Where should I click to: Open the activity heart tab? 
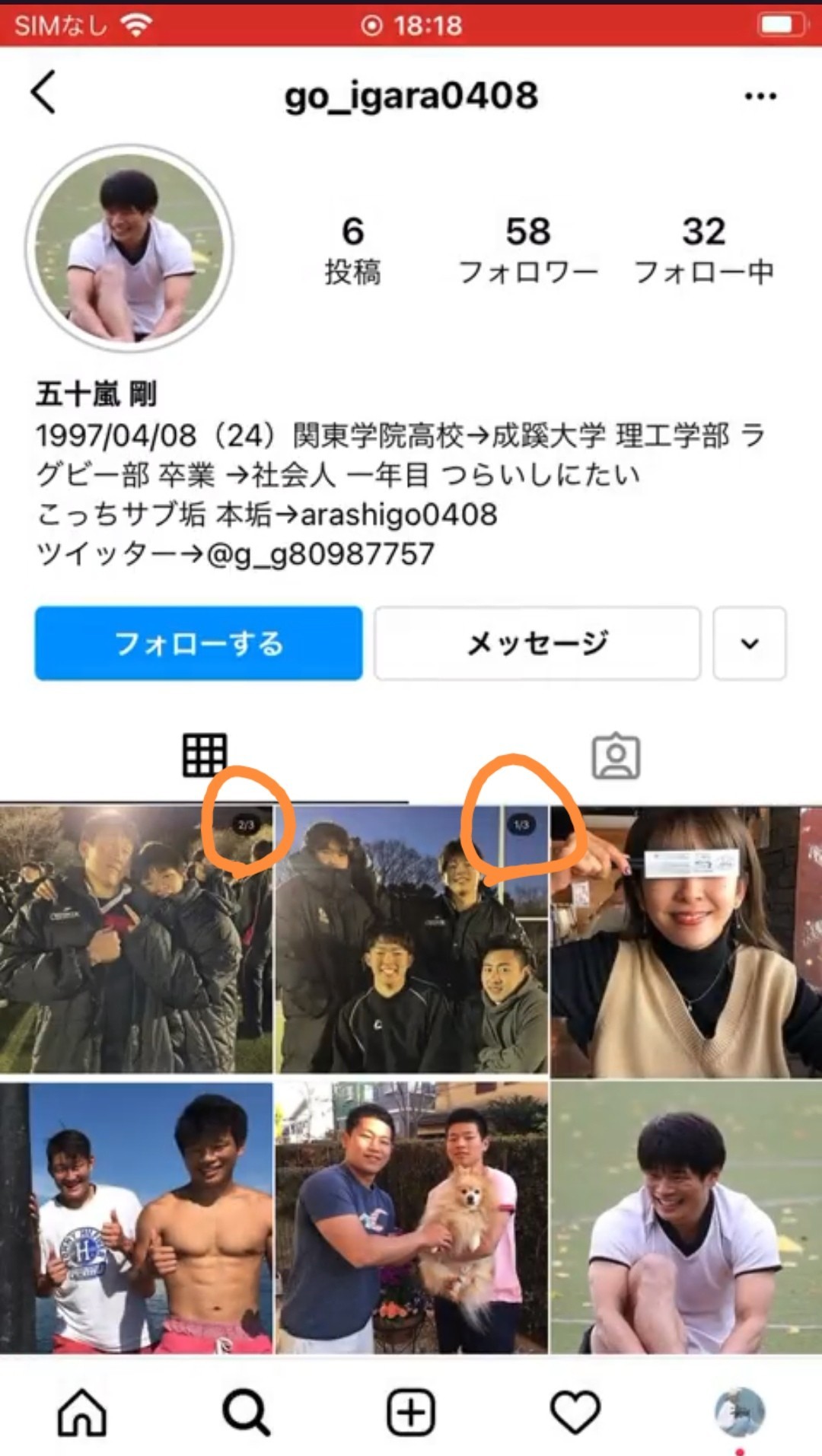pyautogui.click(x=575, y=1412)
